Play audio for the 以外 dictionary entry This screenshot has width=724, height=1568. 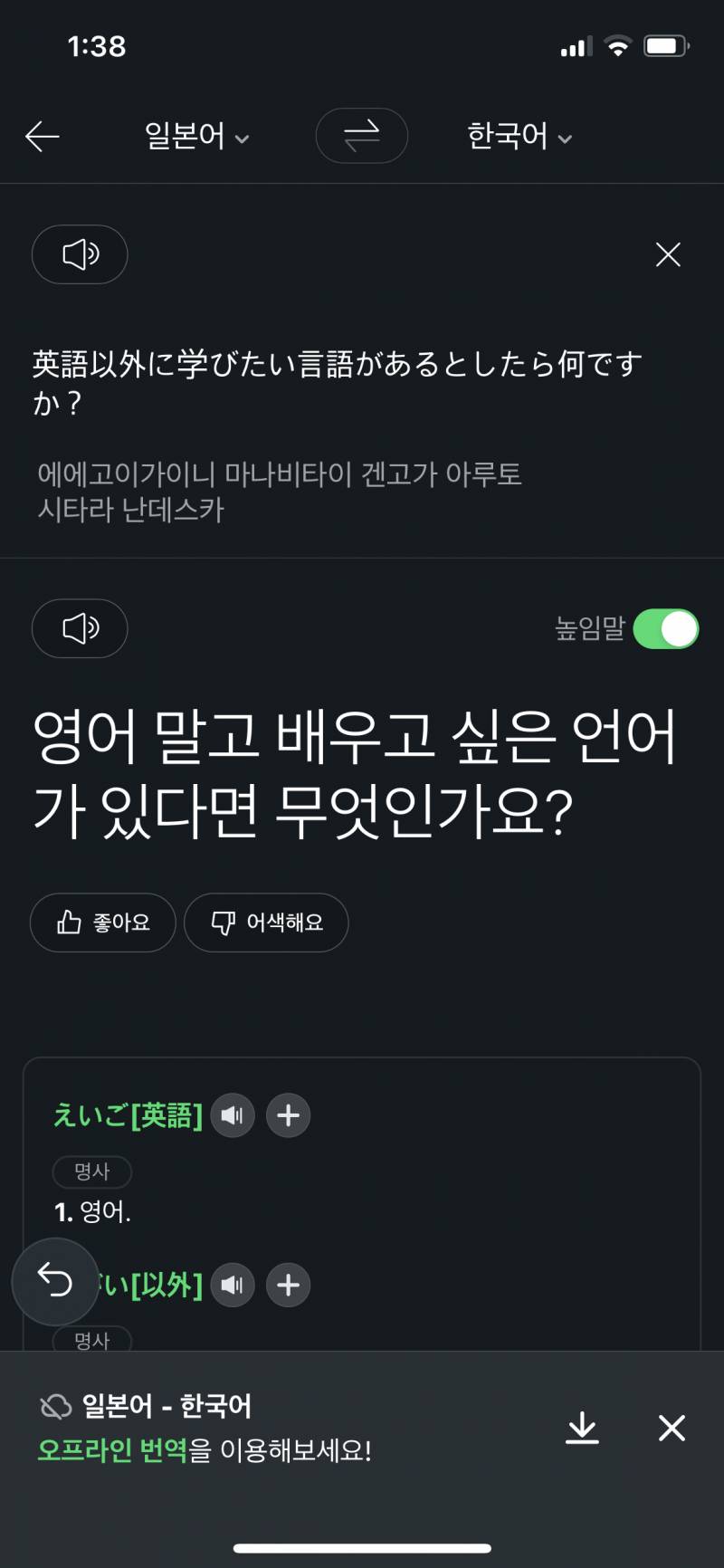click(233, 1285)
